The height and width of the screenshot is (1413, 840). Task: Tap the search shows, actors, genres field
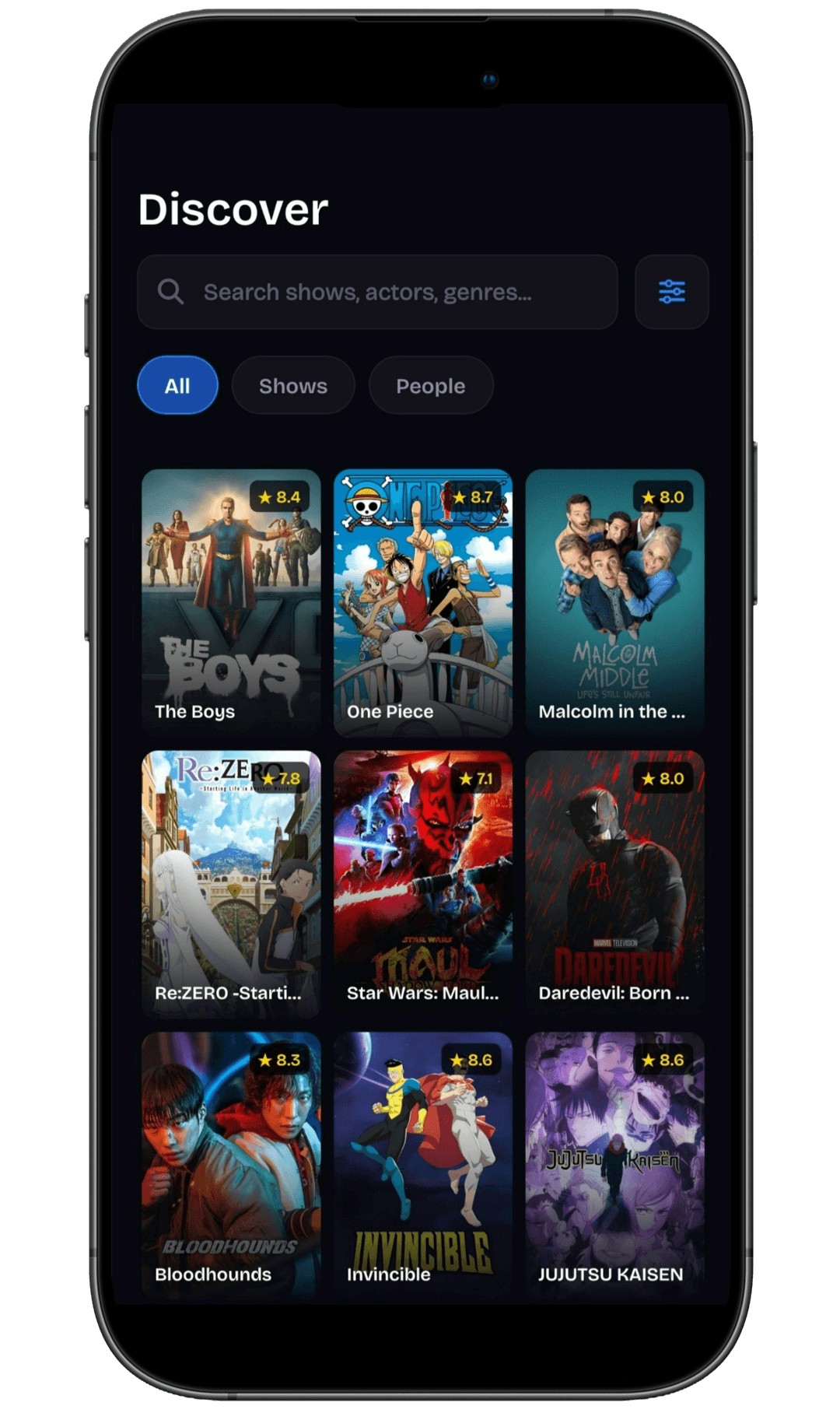point(377,292)
